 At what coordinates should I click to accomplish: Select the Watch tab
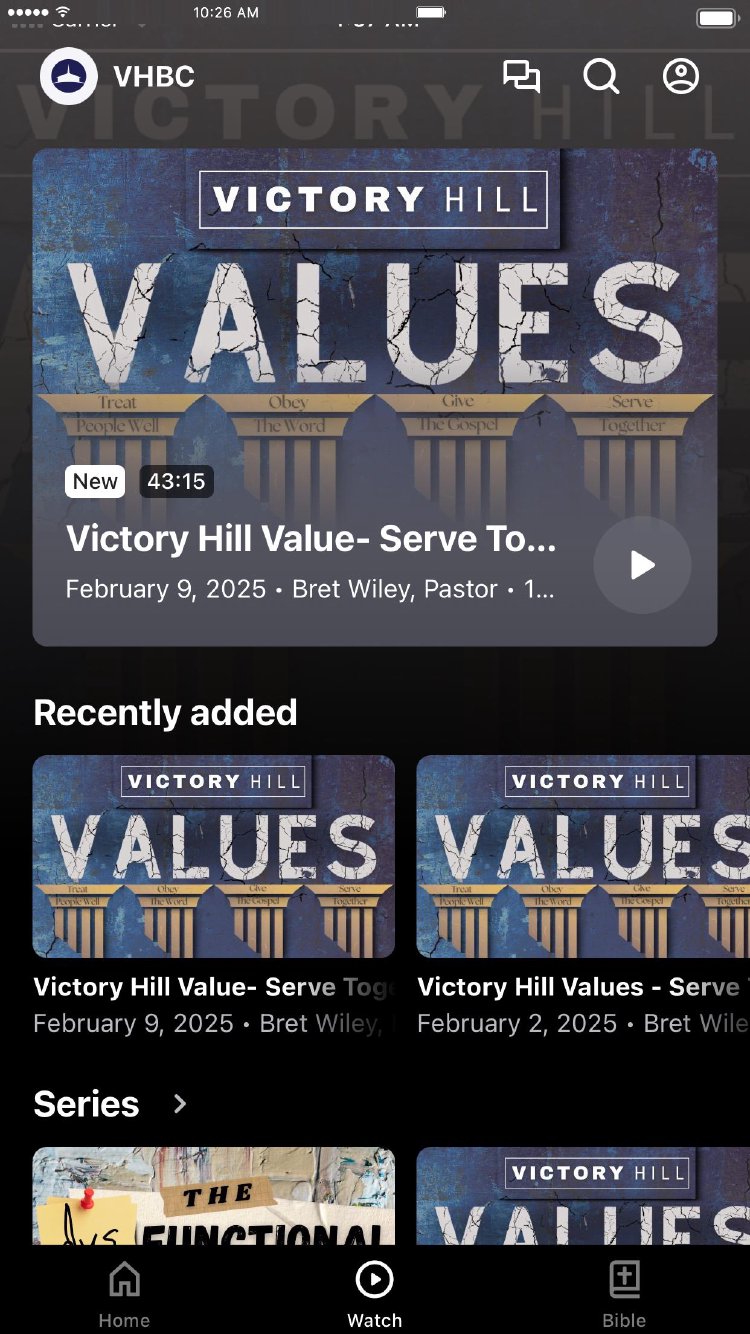click(x=375, y=1294)
